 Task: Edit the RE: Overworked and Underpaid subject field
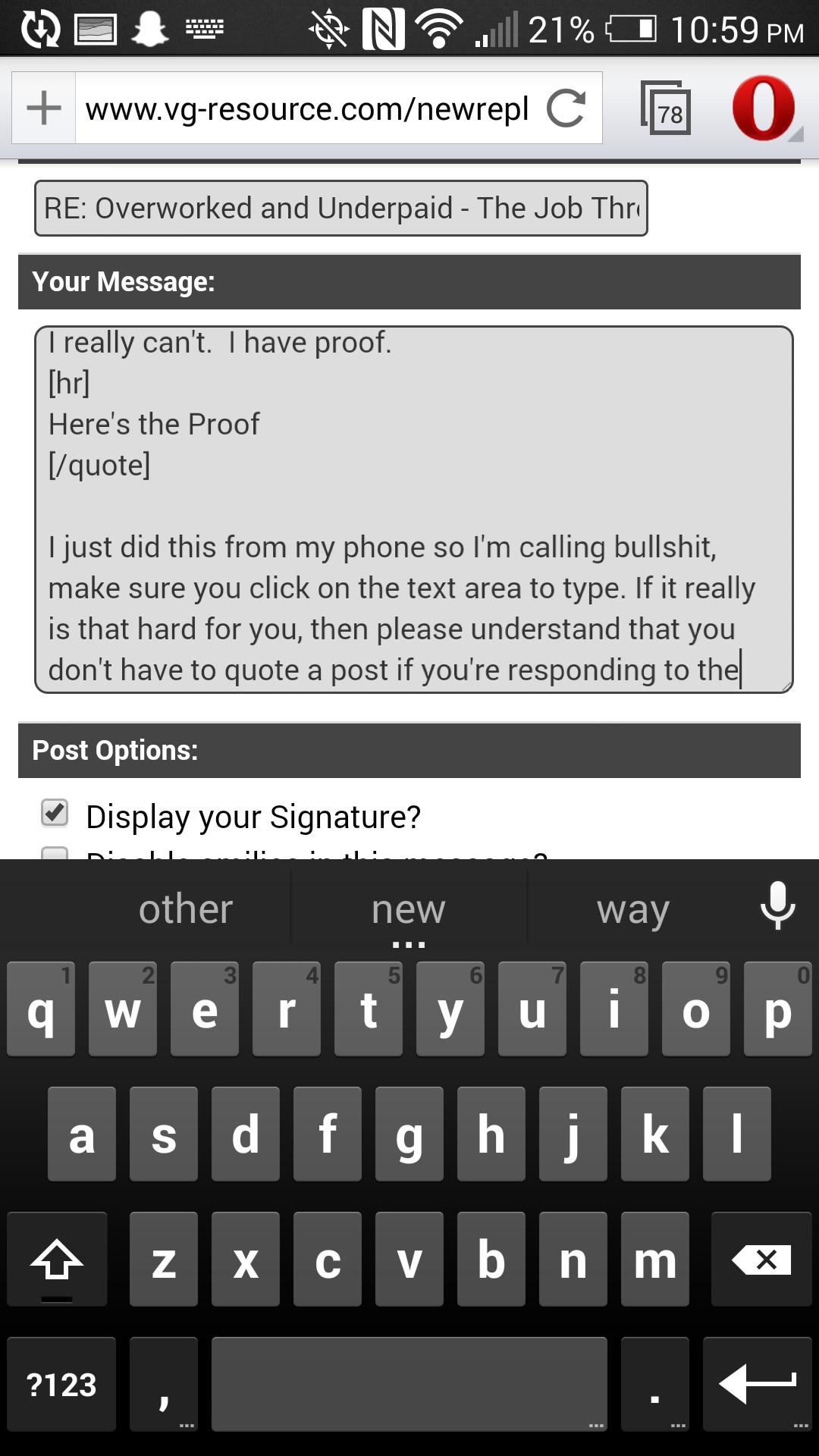click(x=341, y=208)
